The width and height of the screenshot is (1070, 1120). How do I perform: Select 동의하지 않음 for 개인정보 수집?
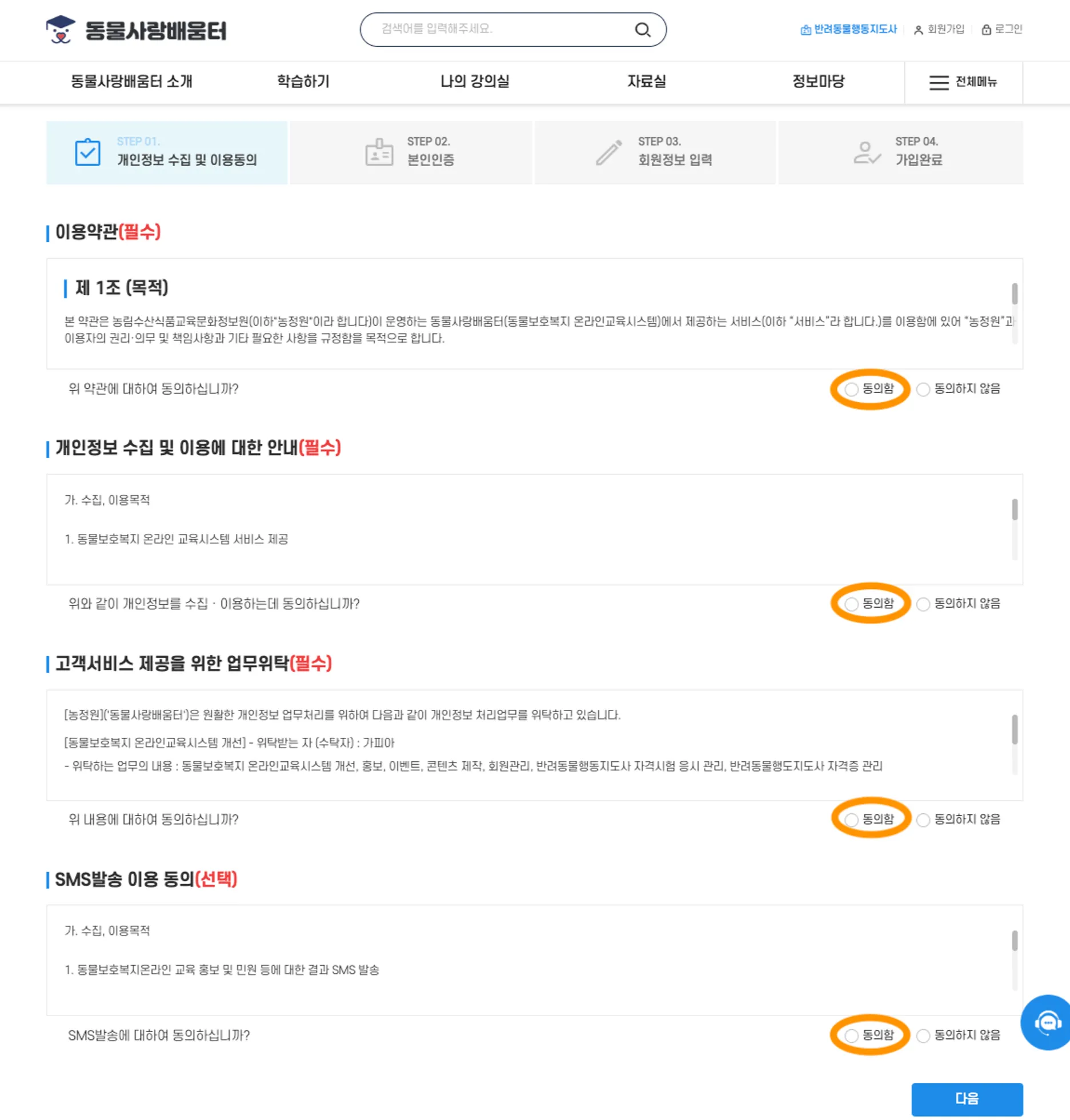tap(923, 604)
